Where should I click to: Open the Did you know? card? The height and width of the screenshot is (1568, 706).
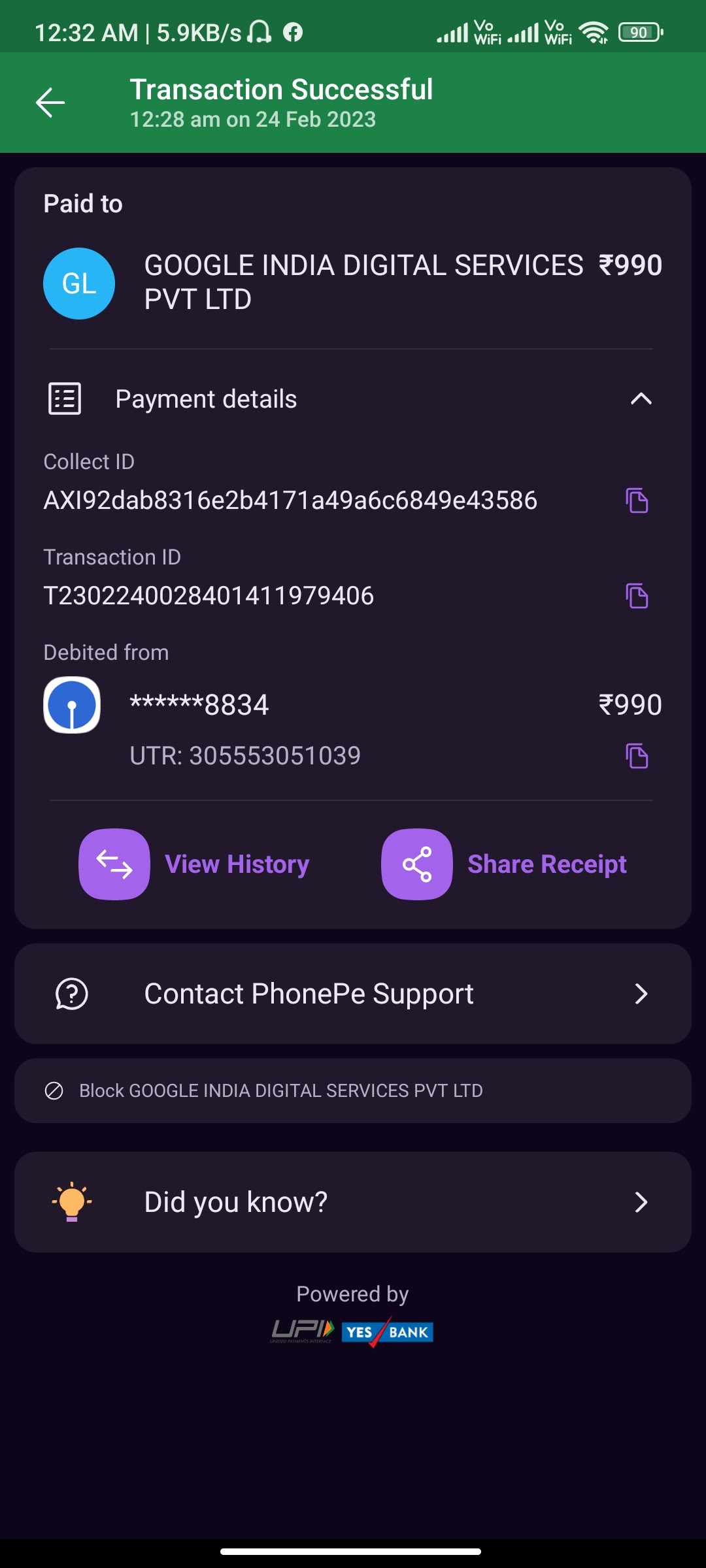[x=353, y=1202]
